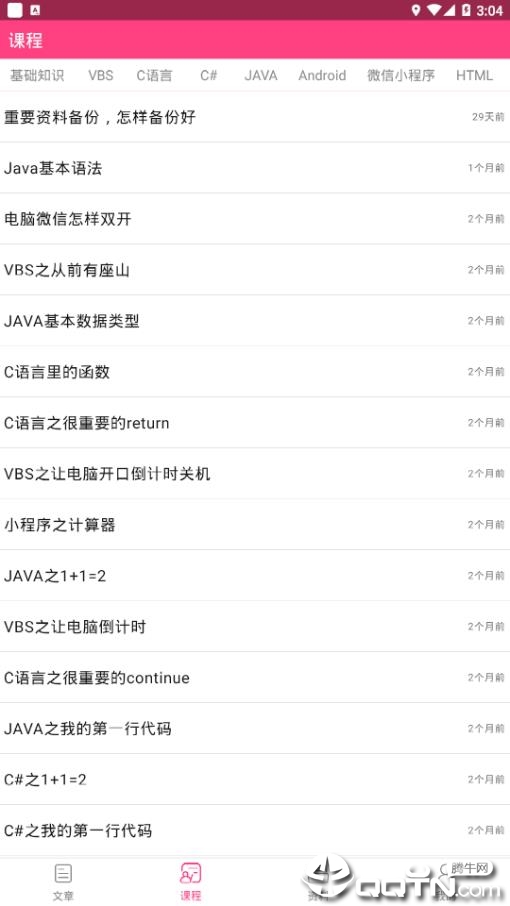Select the JAVA tab

(260, 75)
